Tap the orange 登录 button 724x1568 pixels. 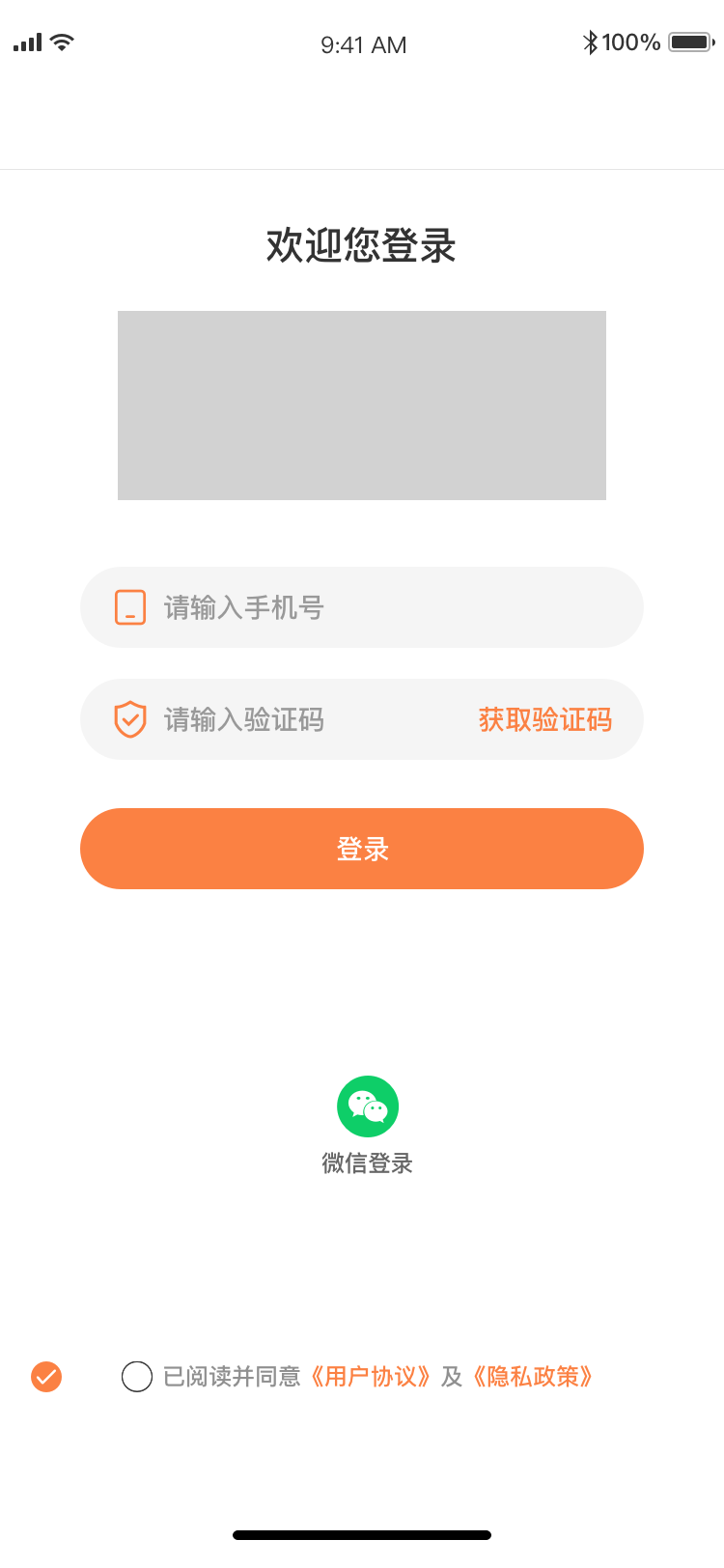362,849
